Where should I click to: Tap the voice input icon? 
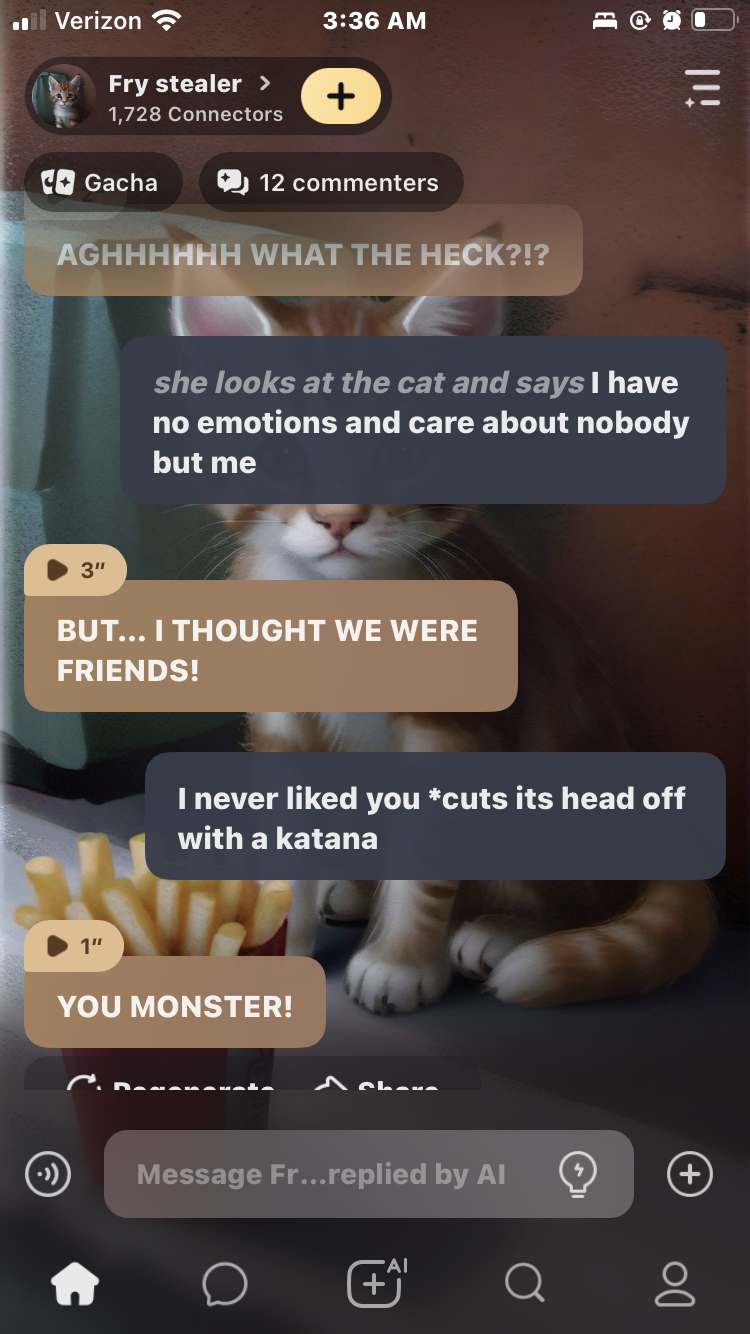coord(48,1174)
